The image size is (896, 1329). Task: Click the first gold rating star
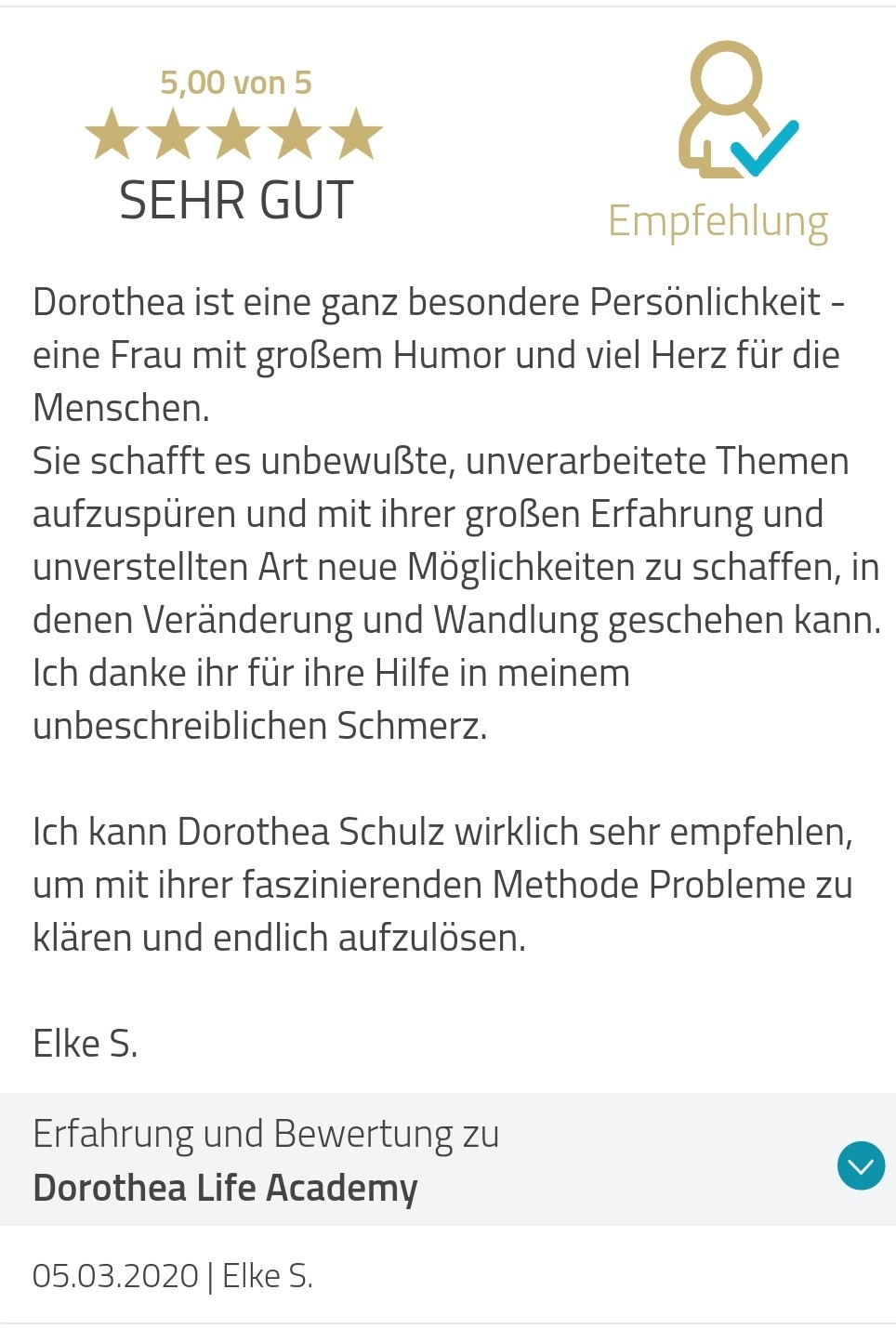(112, 135)
